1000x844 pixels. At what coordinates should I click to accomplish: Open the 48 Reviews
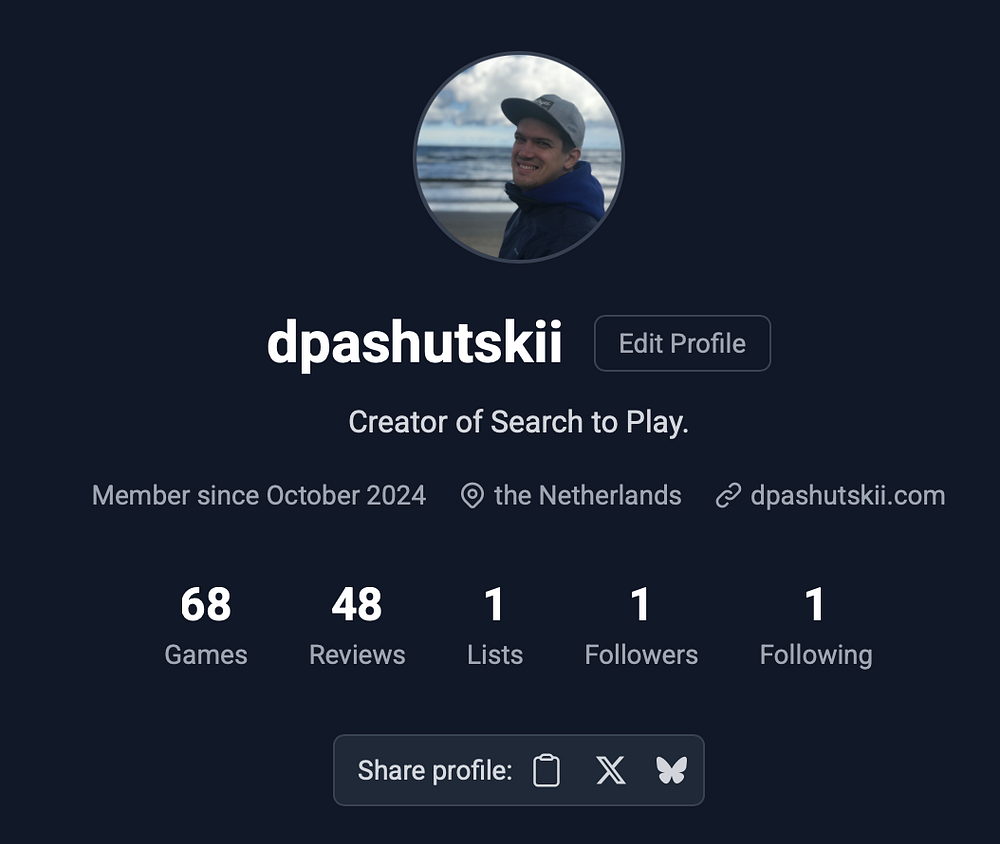point(357,627)
